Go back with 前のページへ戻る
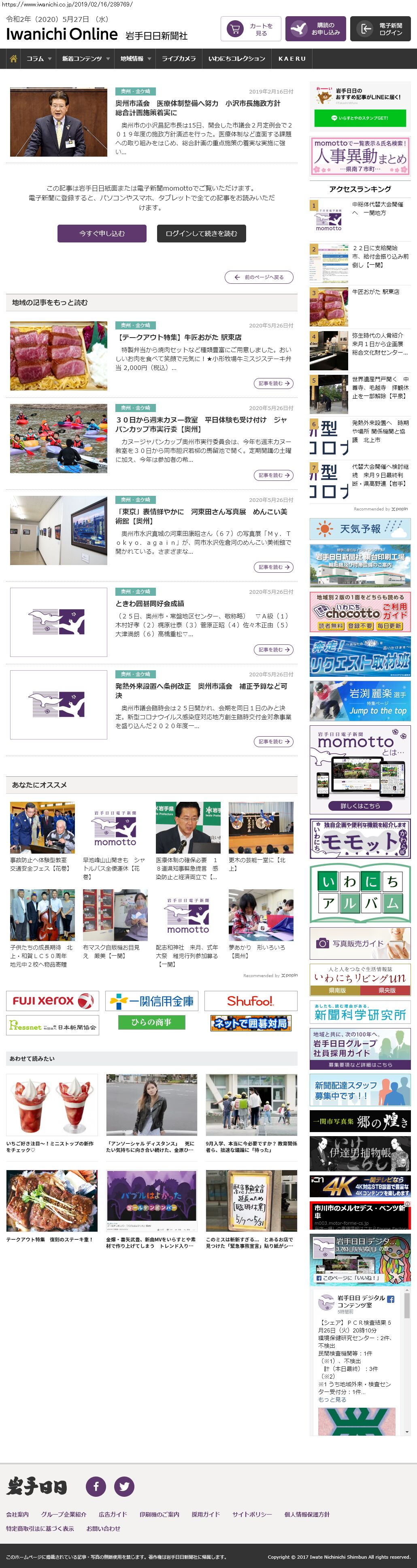417x1568 pixels. point(259,278)
